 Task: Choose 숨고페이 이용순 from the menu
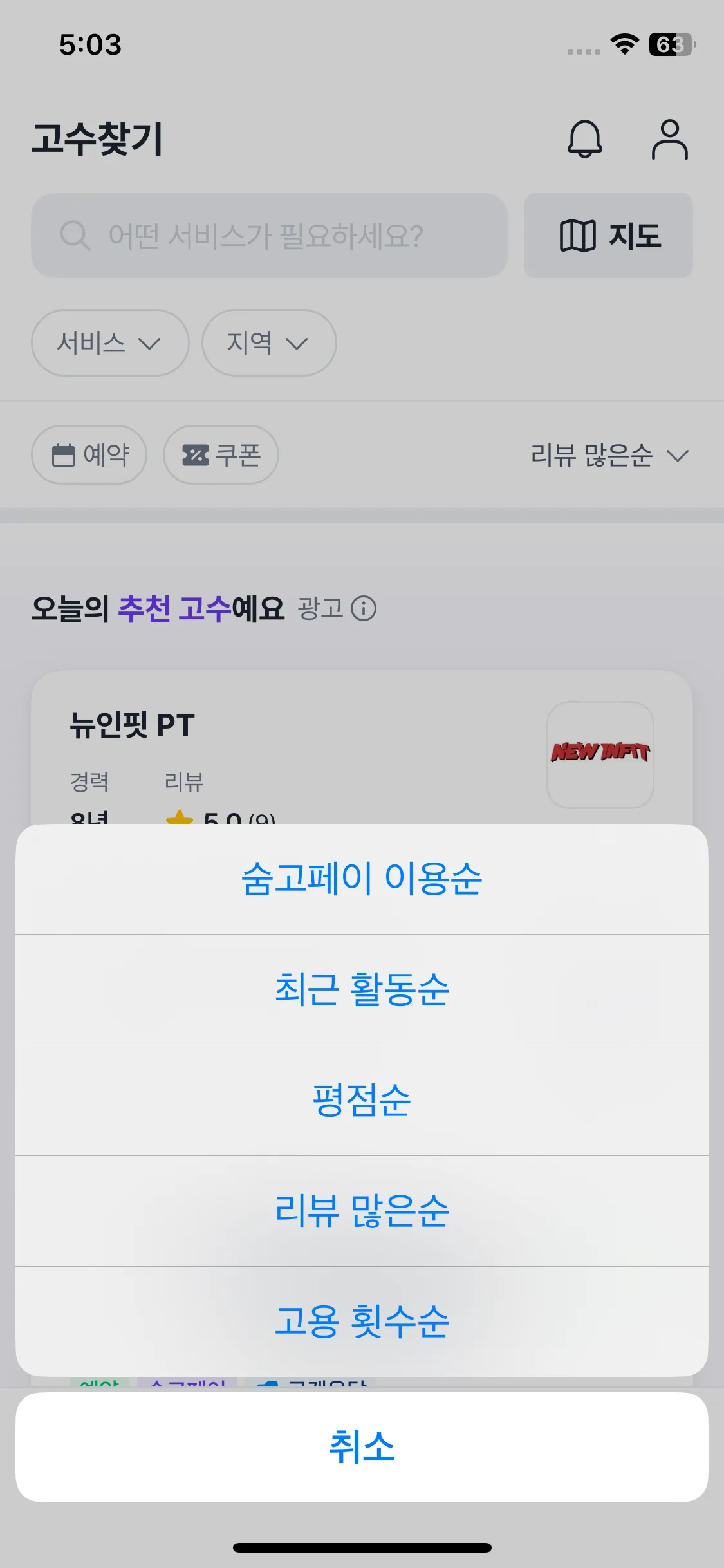tap(362, 877)
